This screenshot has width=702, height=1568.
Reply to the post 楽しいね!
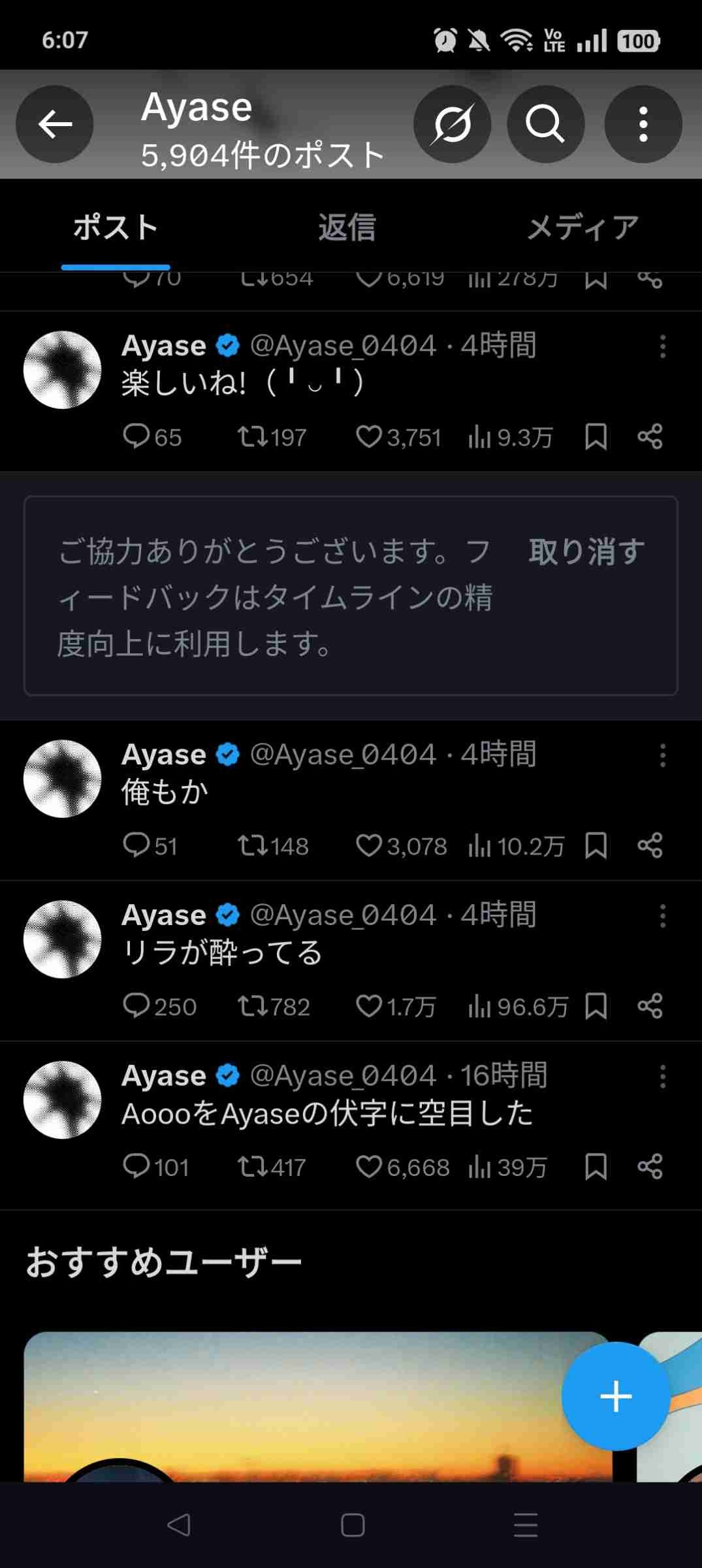(136, 436)
